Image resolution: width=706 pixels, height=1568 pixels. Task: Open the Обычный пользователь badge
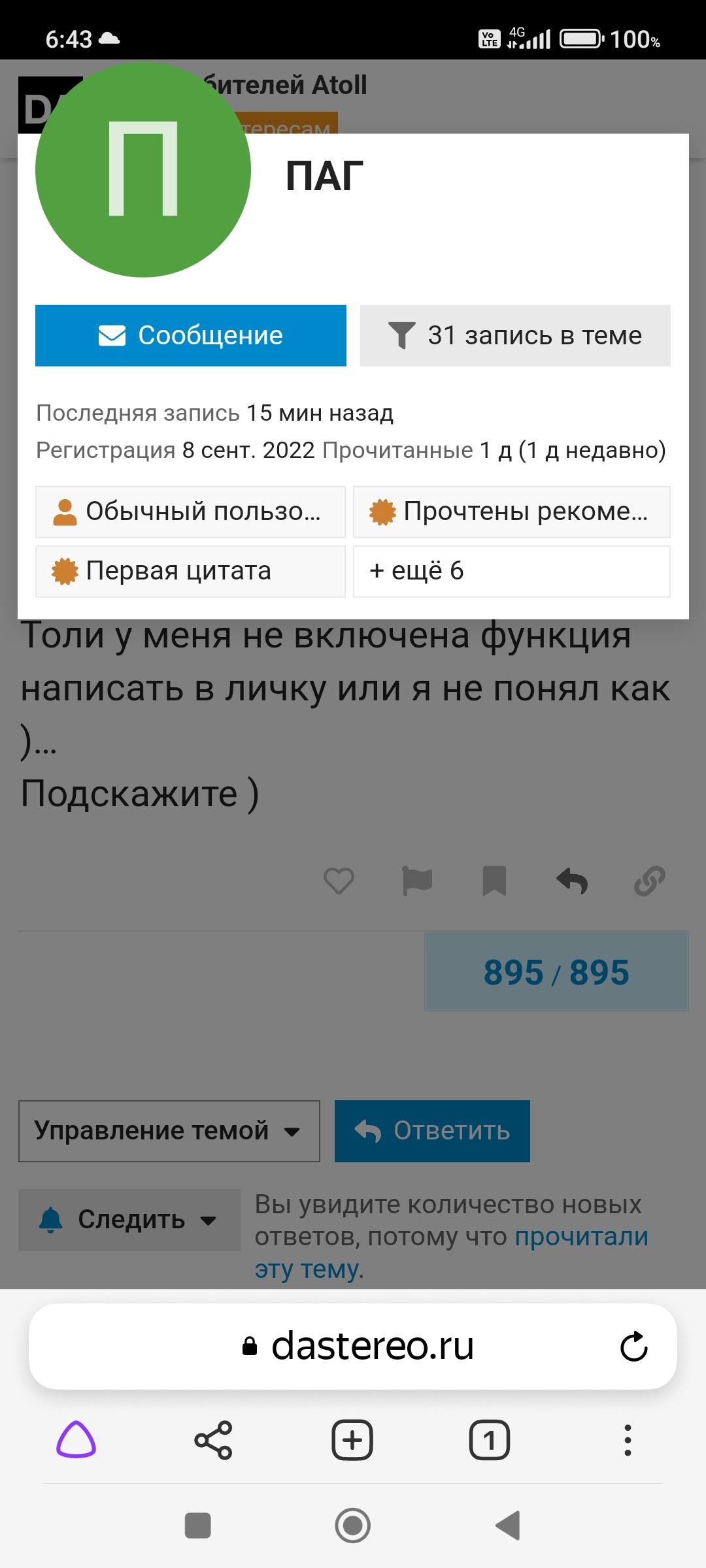(x=190, y=512)
